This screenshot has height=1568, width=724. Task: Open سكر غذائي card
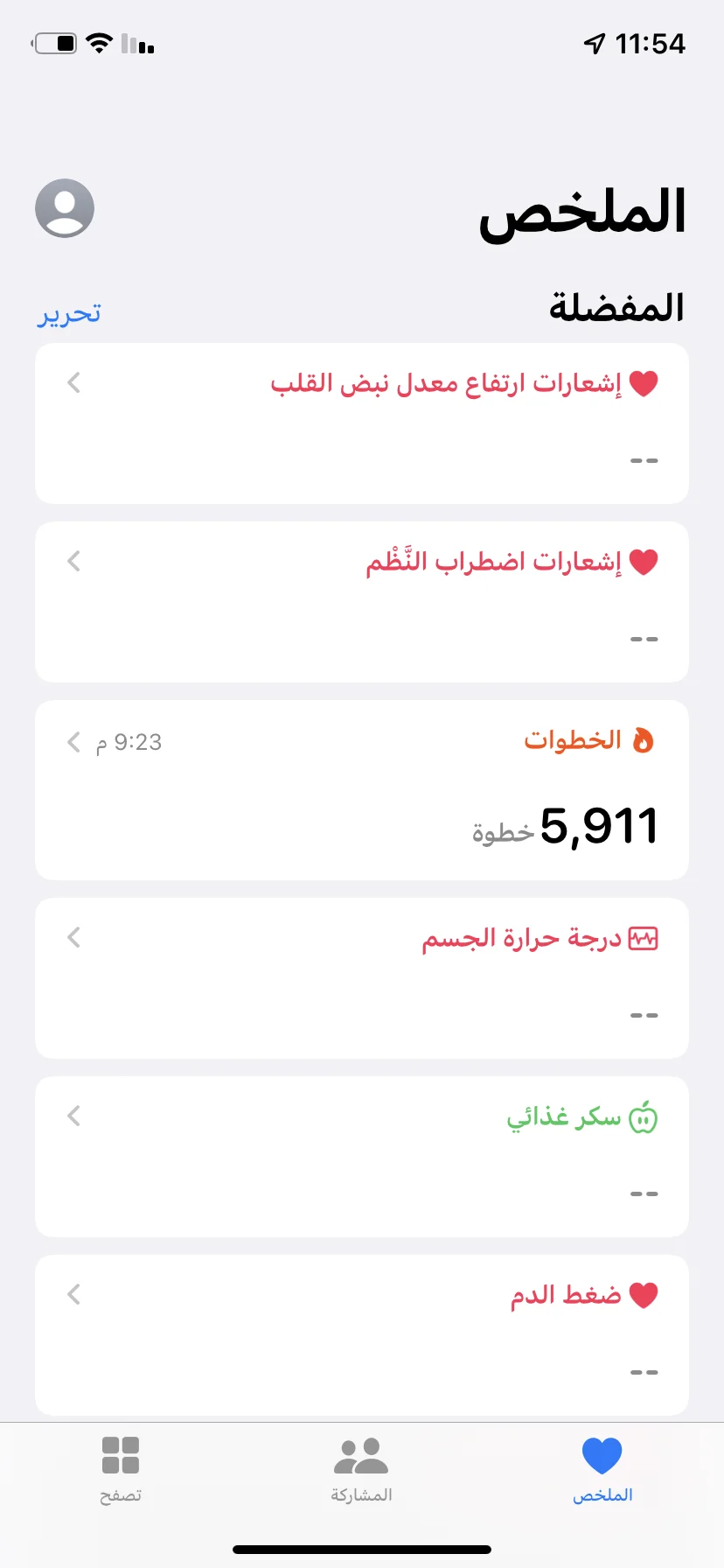coord(362,1157)
